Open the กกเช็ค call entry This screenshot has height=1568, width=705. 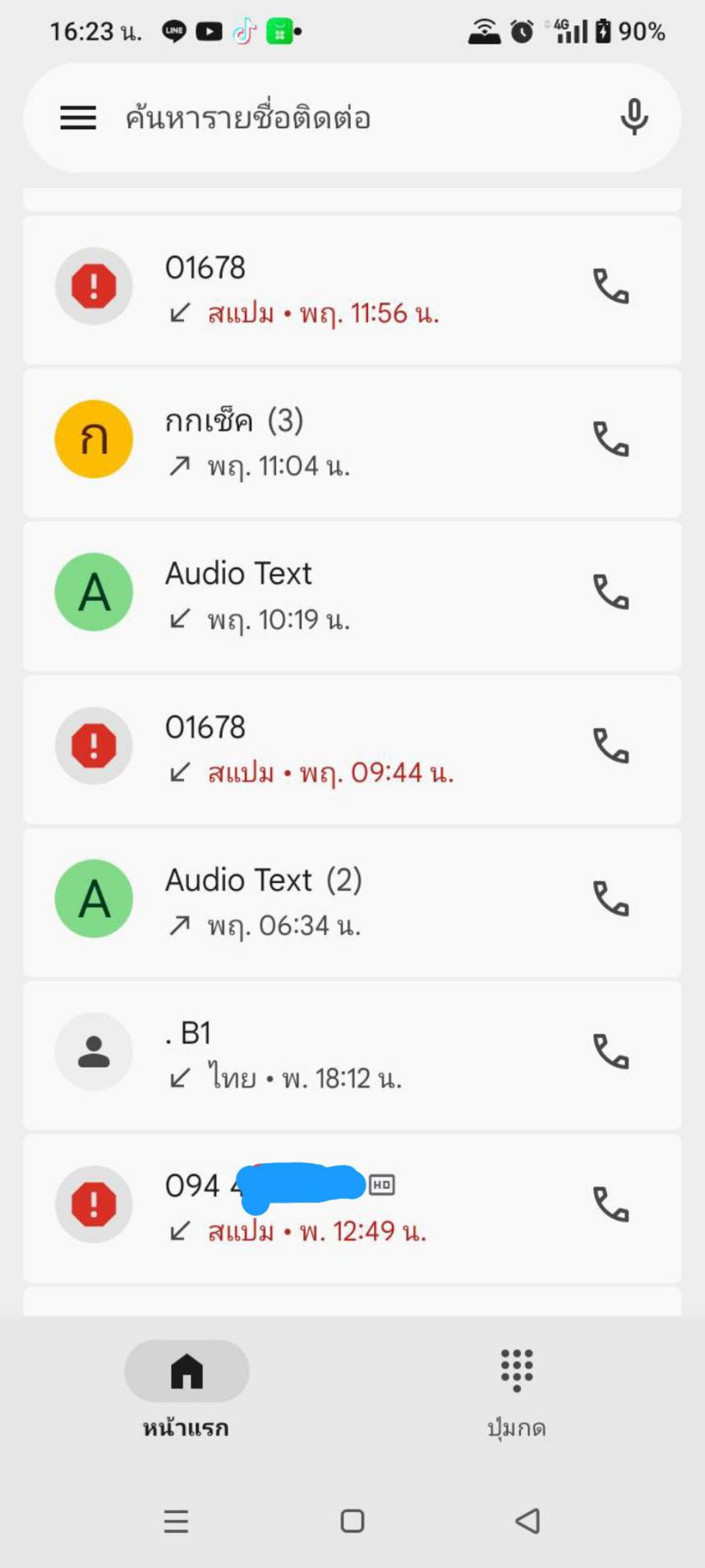coord(329,442)
